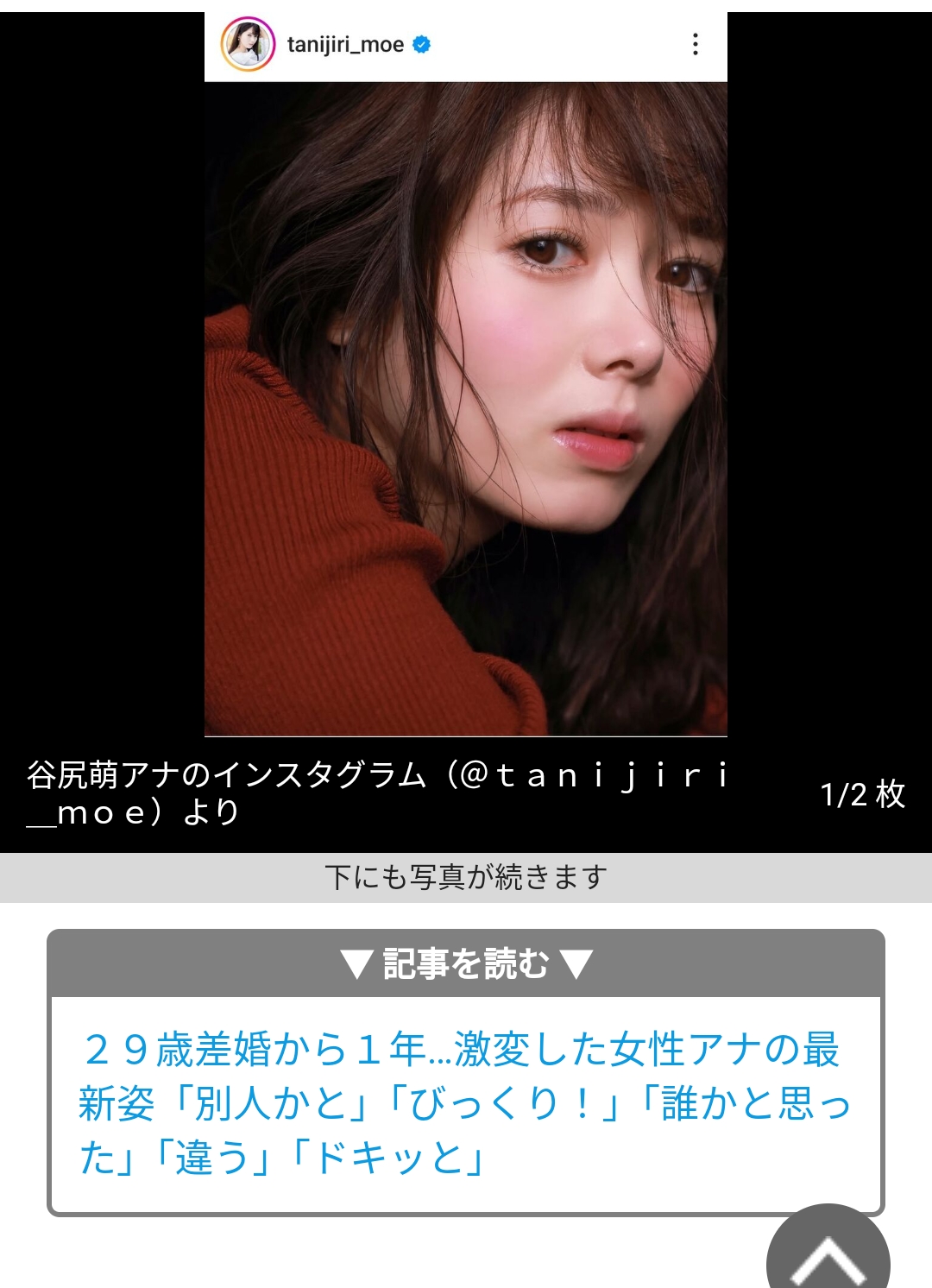
Task: Open the enlarged photo of 谷尻萌アナ
Action: (466, 409)
